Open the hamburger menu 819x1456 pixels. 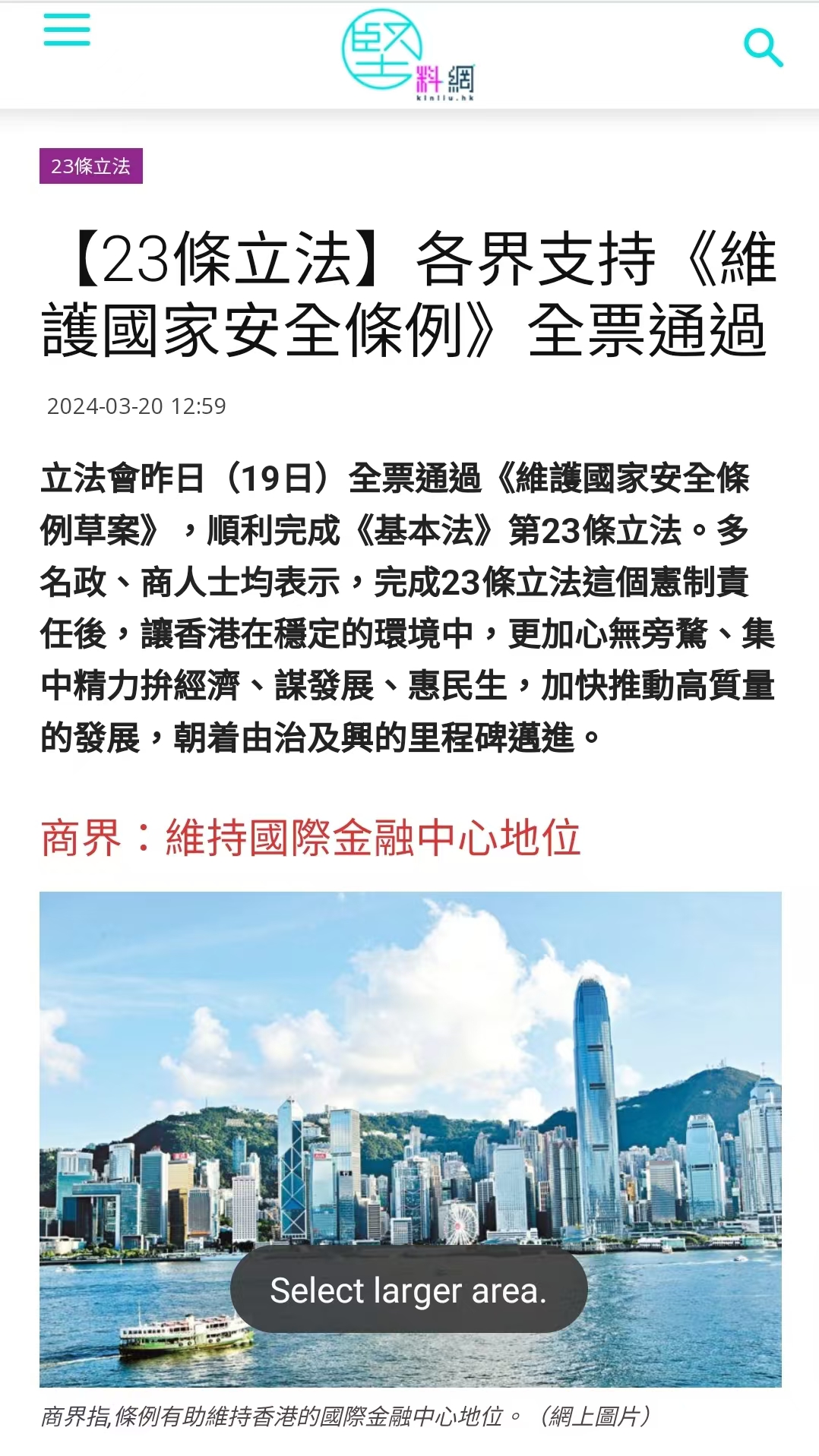(x=67, y=30)
